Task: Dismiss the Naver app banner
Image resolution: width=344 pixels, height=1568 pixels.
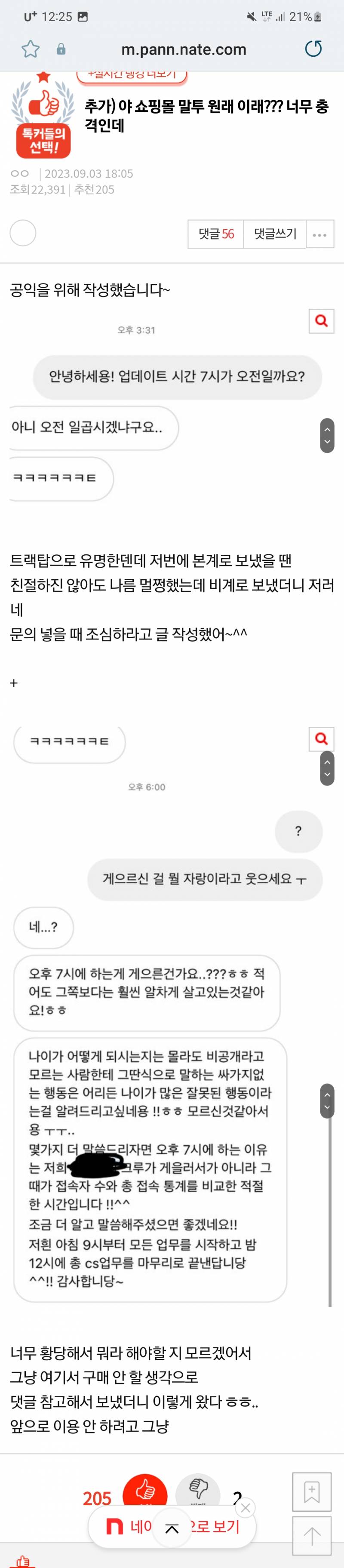Action: (x=246, y=1508)
